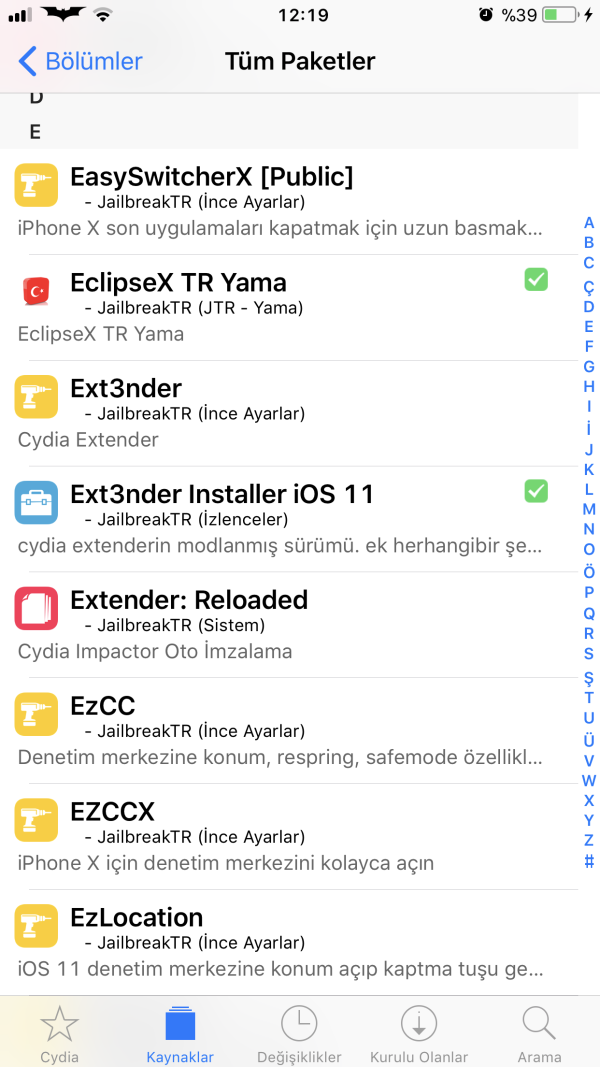Switch to the Değişiklikler tab
This screenshot has height=1067, width=600.
pos(299,1034)
